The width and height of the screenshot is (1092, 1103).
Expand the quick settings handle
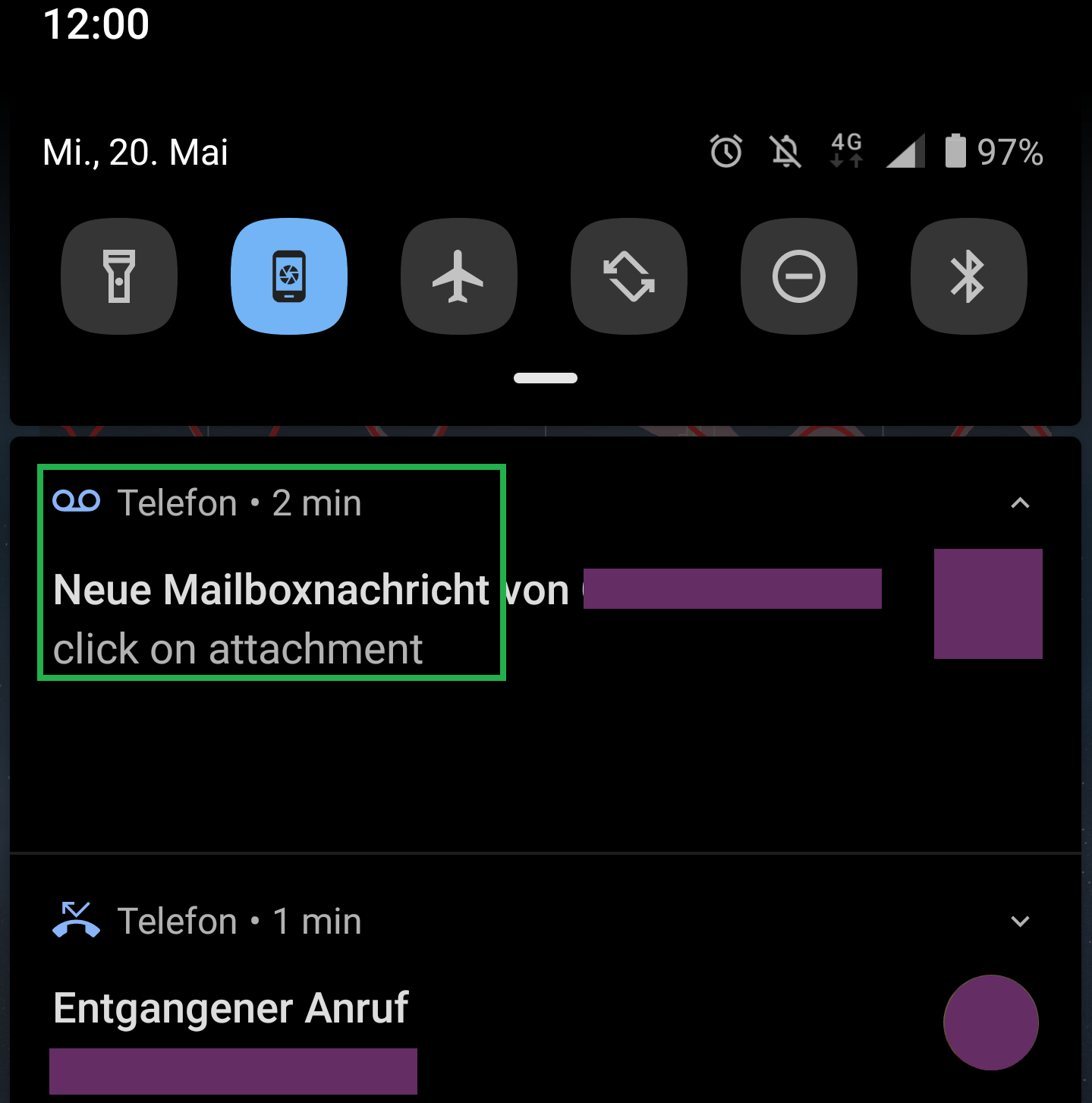tap(545, 378)
